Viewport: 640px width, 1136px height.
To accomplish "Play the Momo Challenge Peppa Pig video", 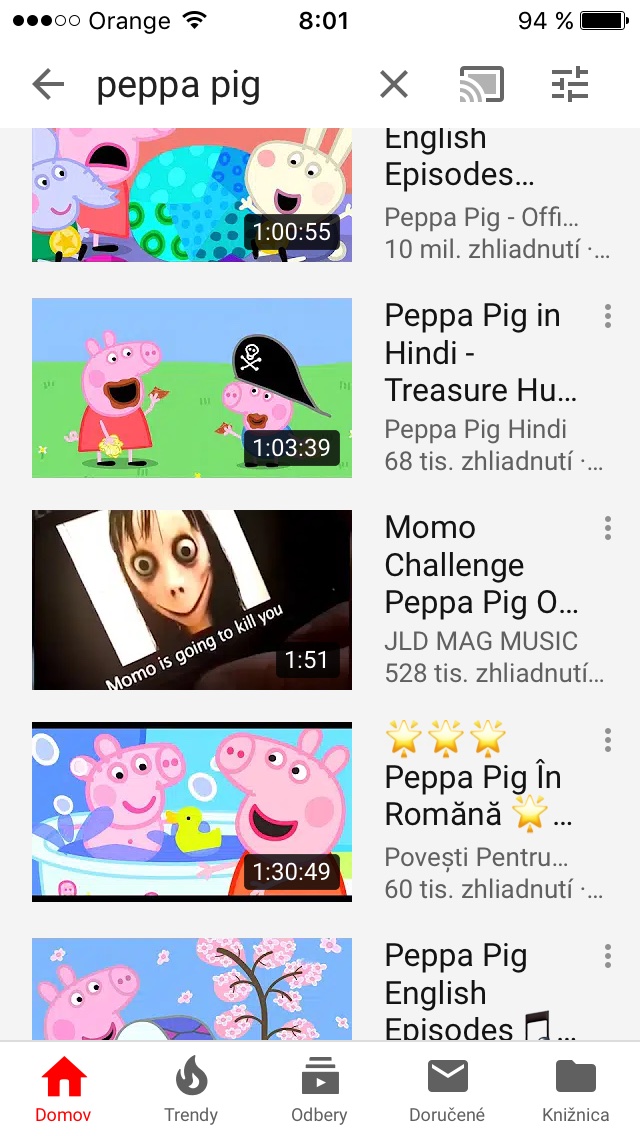I will (192, 600).
